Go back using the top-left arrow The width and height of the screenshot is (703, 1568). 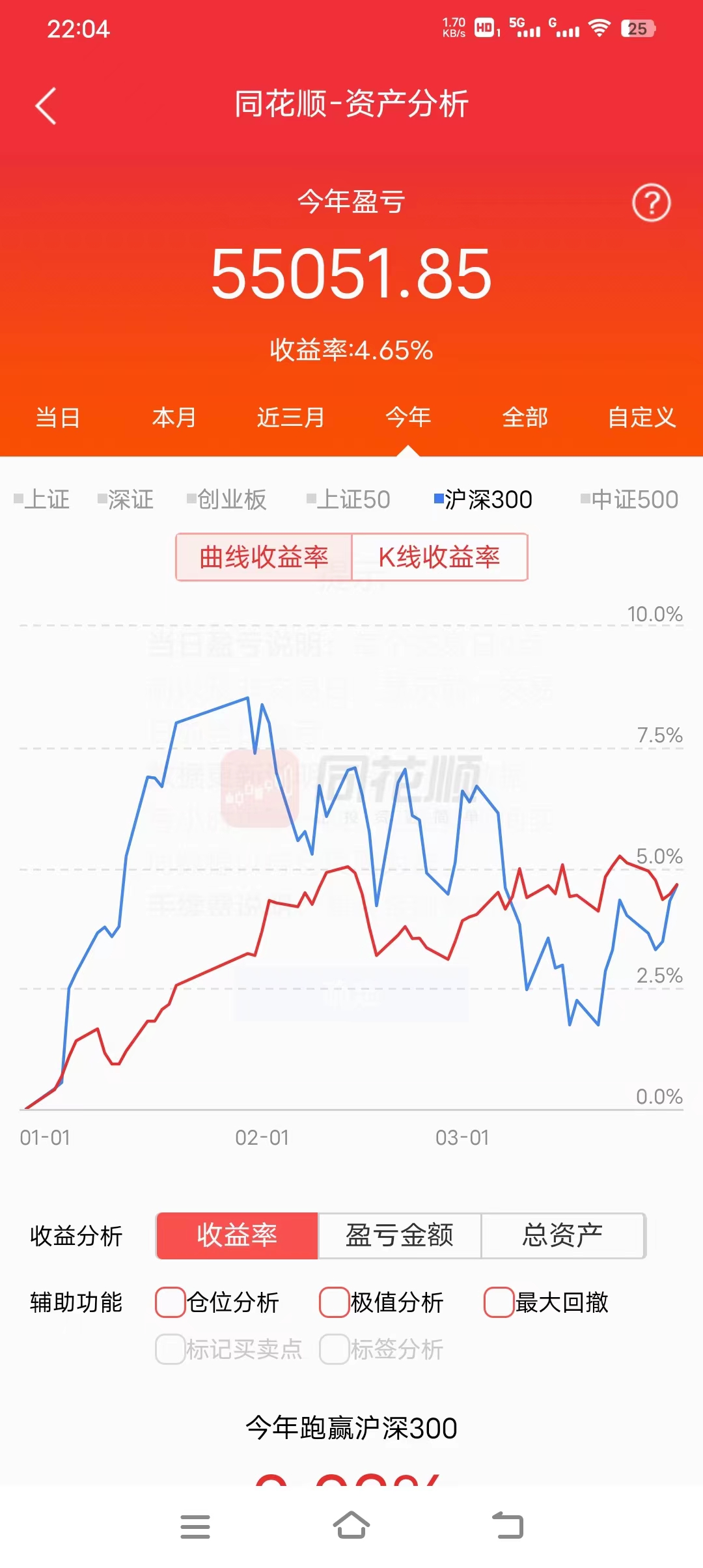[x=46, y=105]
